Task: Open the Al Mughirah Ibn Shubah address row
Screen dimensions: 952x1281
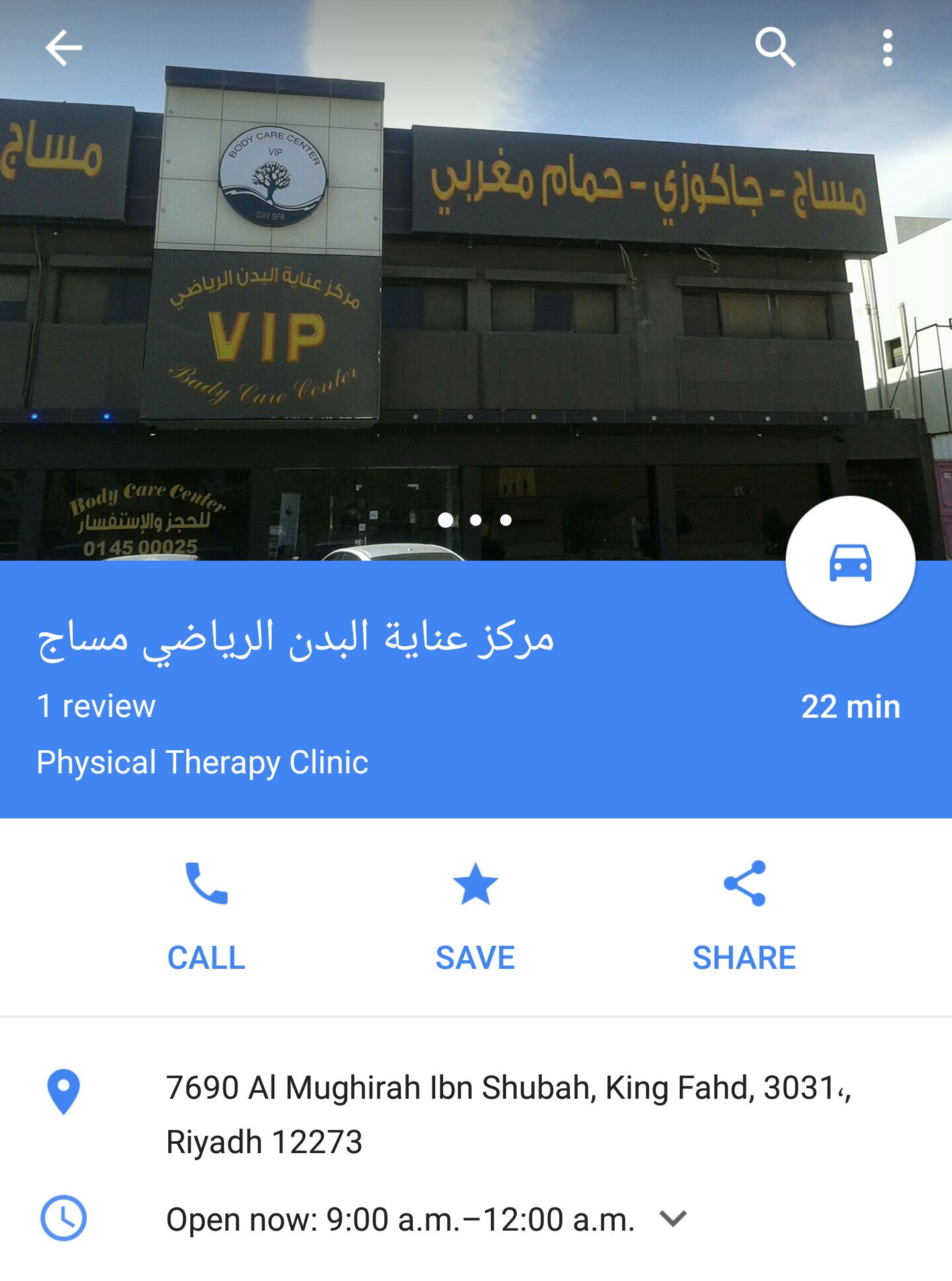Action: [476, 1114]
